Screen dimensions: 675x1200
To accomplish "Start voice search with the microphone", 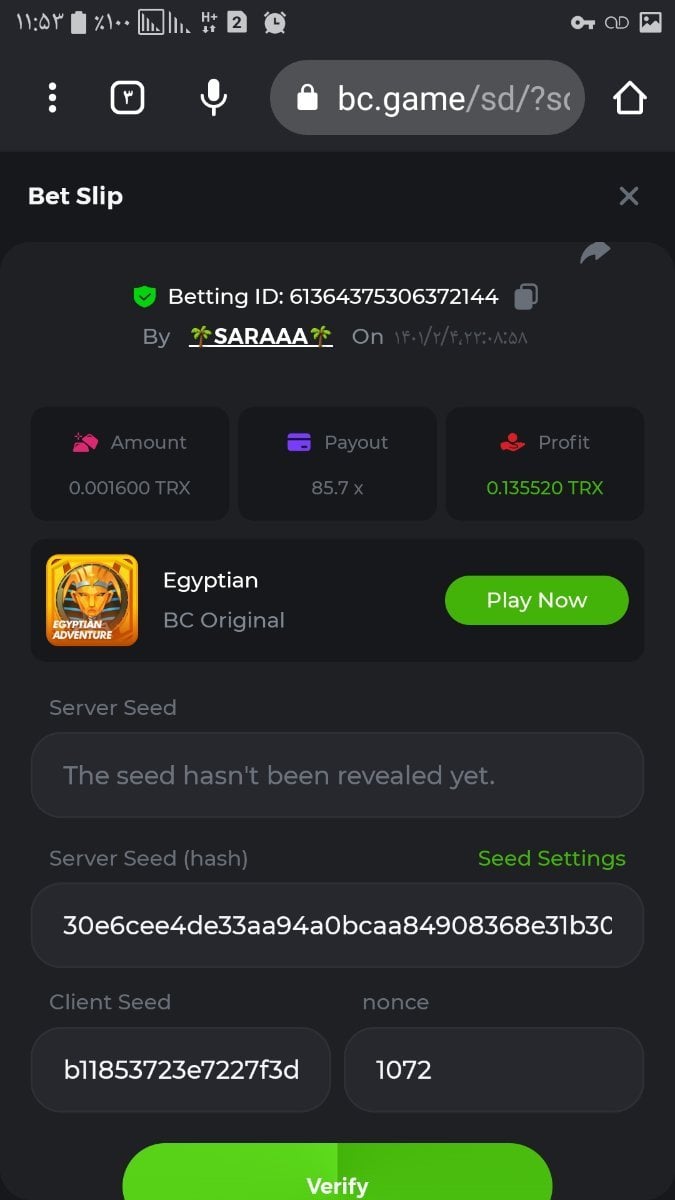I will [x=213, y=98].
